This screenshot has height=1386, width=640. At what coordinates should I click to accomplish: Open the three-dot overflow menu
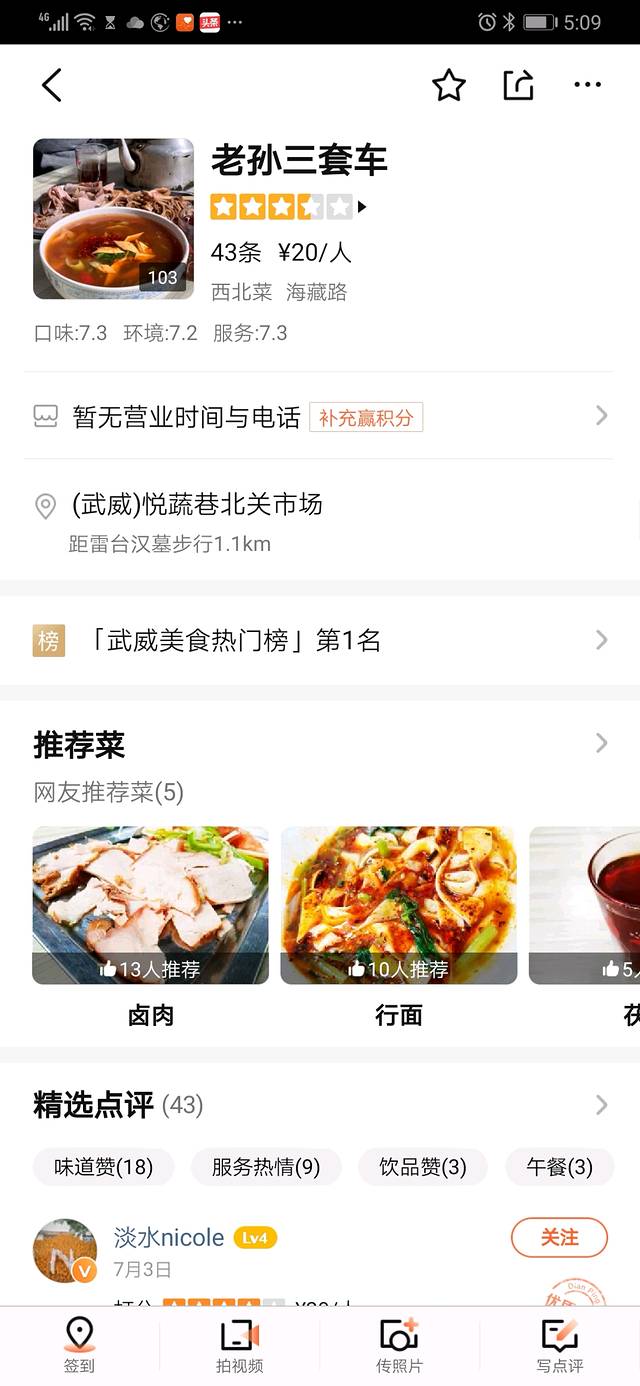pyautogui.click(x=587, y=86)
